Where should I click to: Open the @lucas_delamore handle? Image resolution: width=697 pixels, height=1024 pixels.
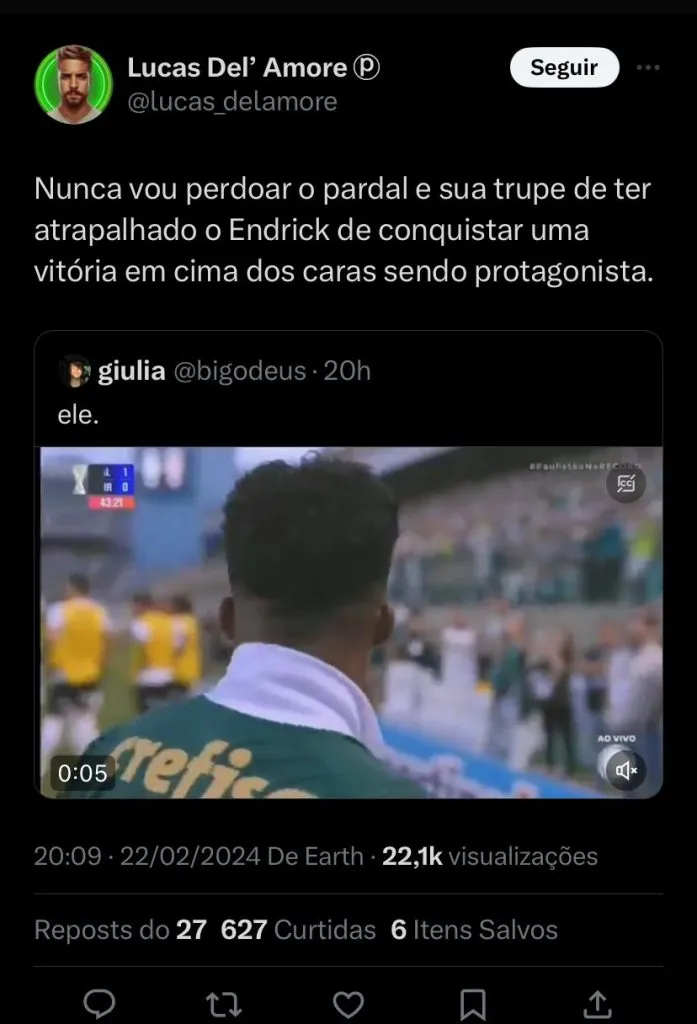[x=232, y=101]
